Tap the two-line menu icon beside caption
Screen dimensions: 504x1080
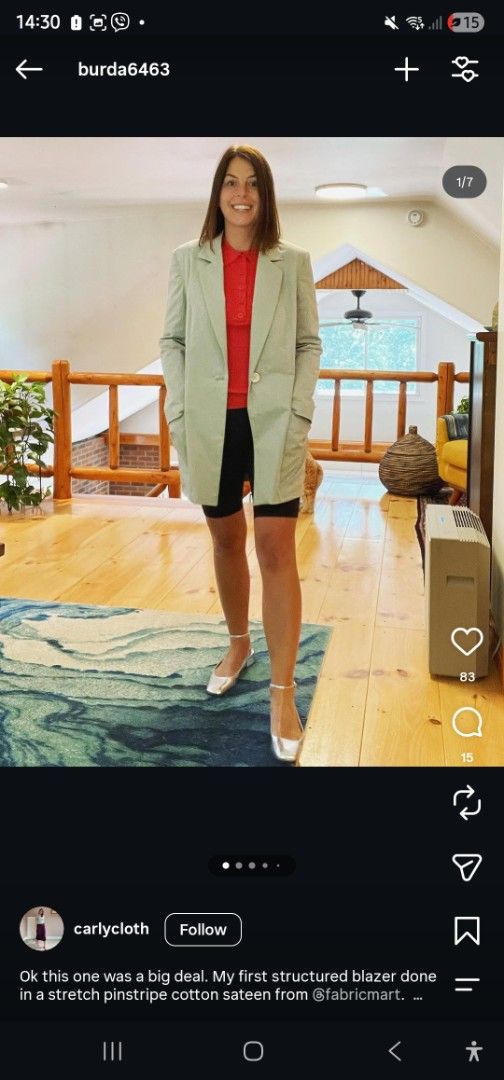pyautogui.click(x=467, y=984)
